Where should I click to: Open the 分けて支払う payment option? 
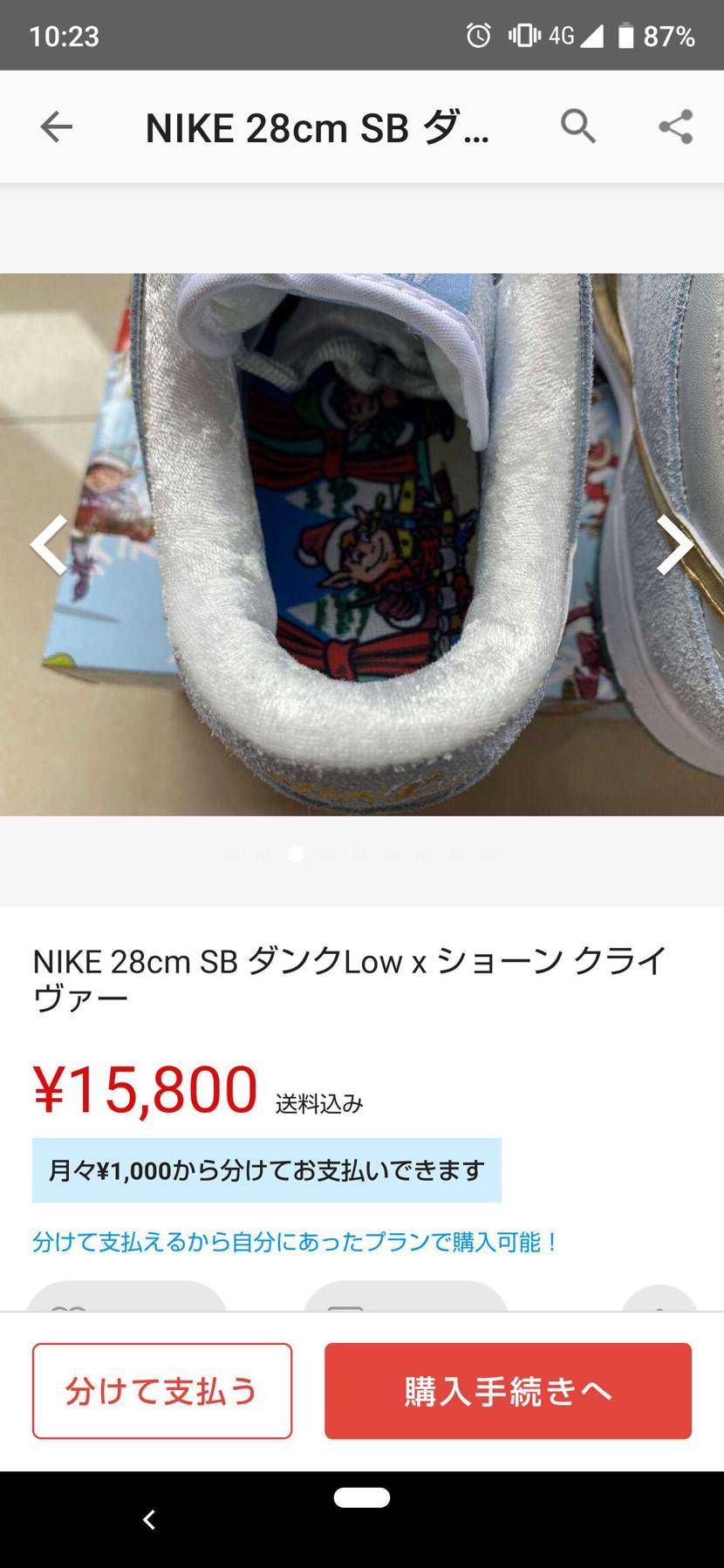point(161,1391)
